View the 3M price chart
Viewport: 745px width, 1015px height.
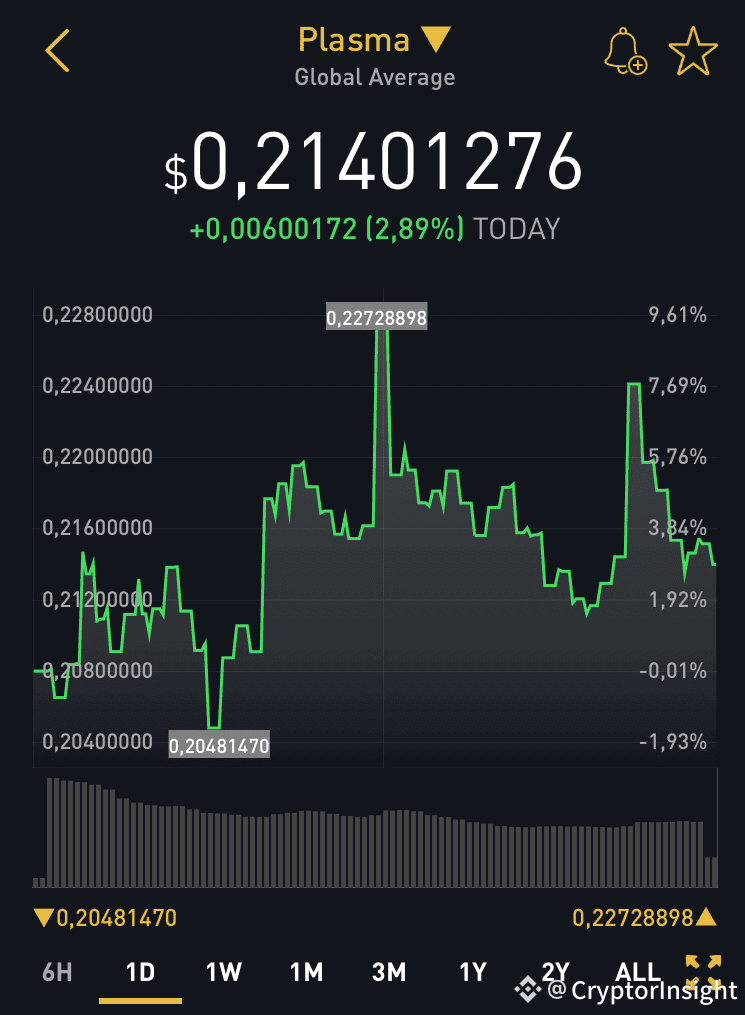(388, 971)
